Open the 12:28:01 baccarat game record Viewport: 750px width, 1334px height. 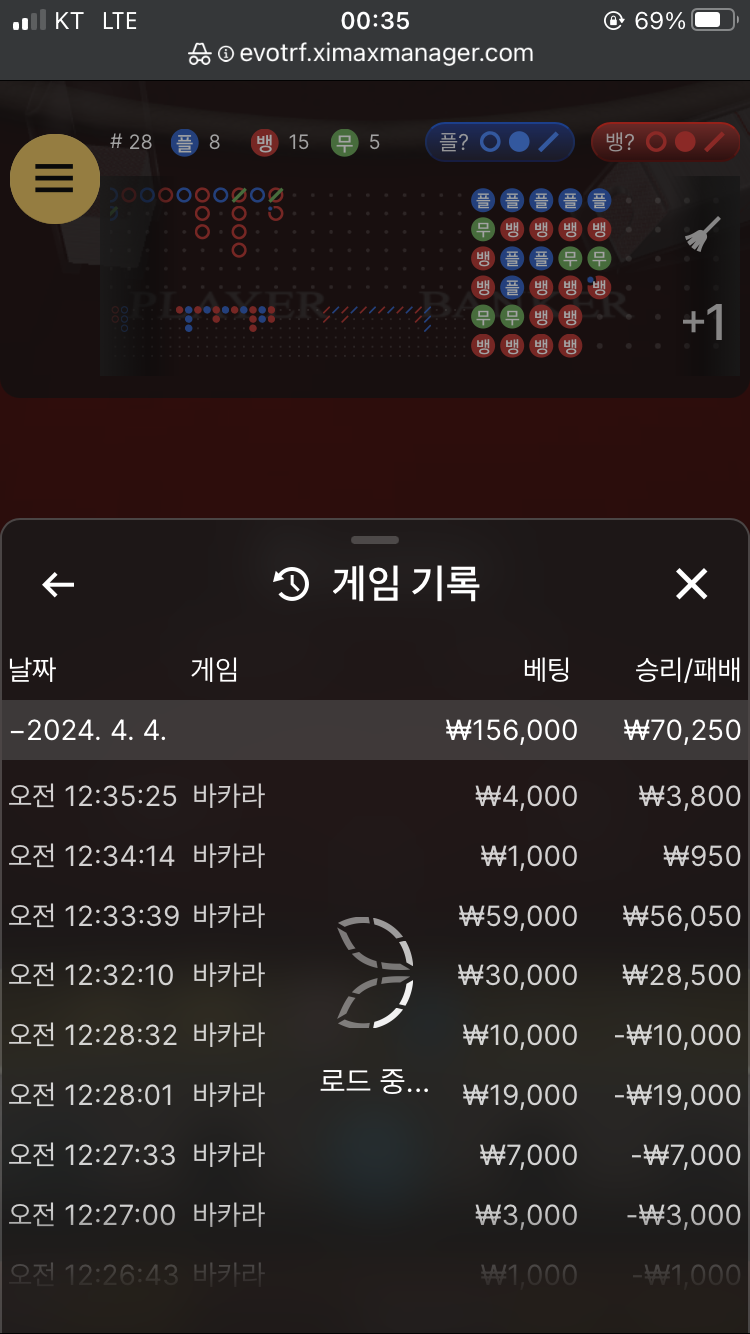tap(374, 1095)
